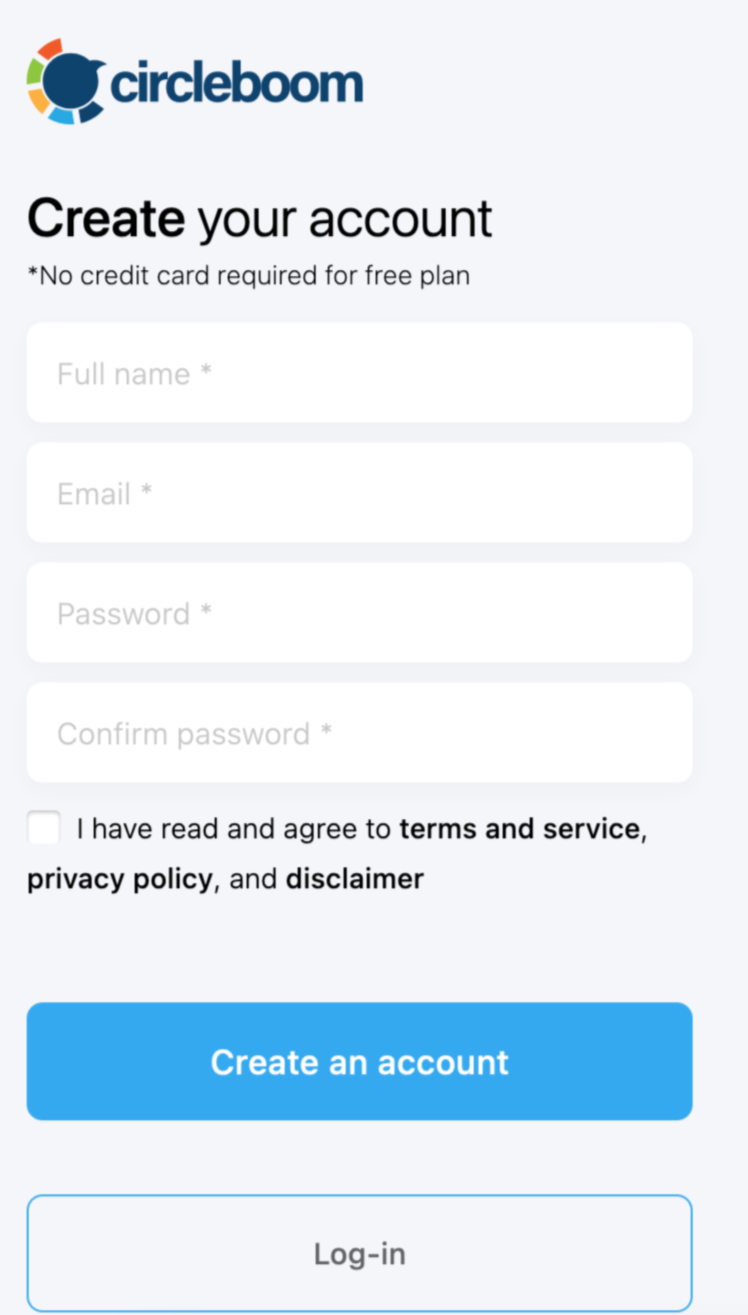Viewport: 748px width, 1315px height.
Task: View the disclaimer link
Action: 354,879
